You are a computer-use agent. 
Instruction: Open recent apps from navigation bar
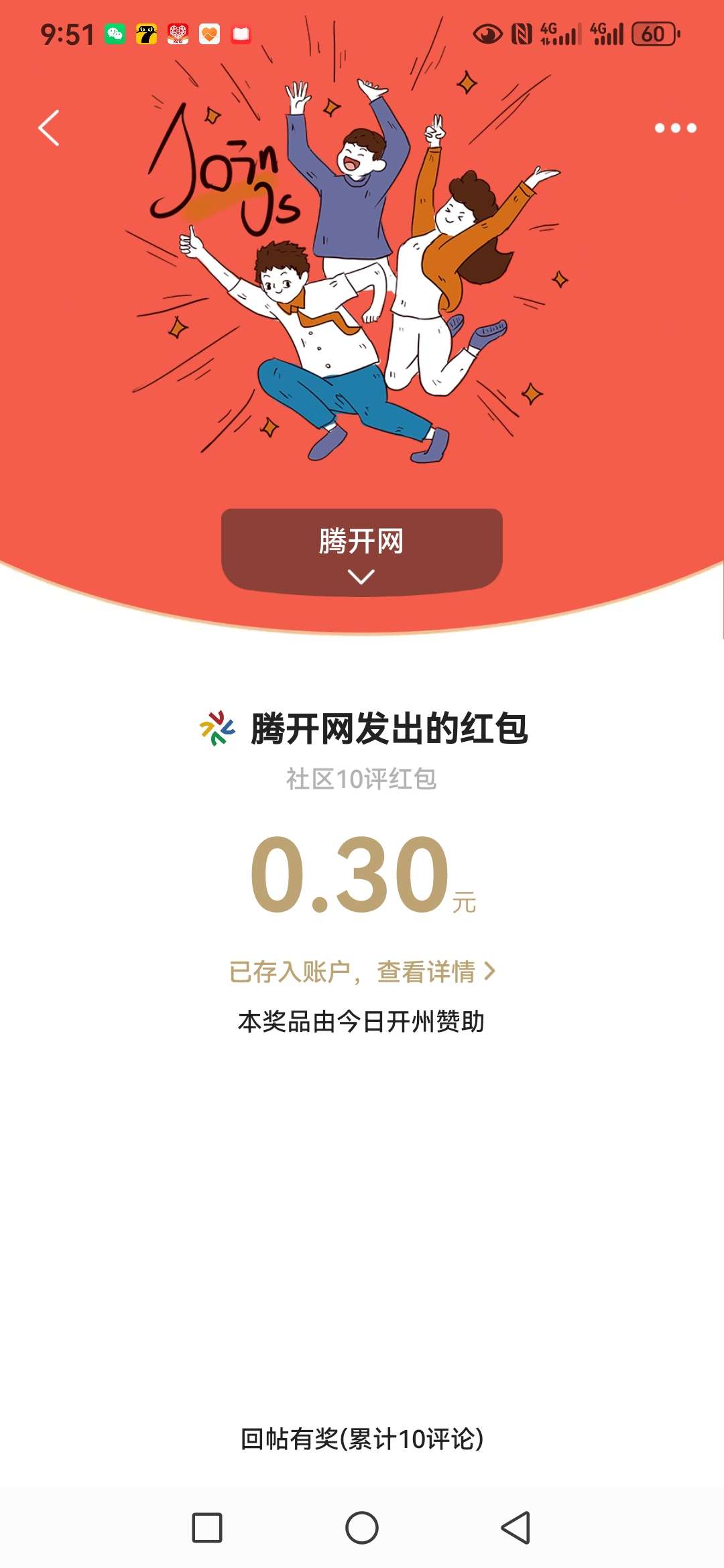207,1528
